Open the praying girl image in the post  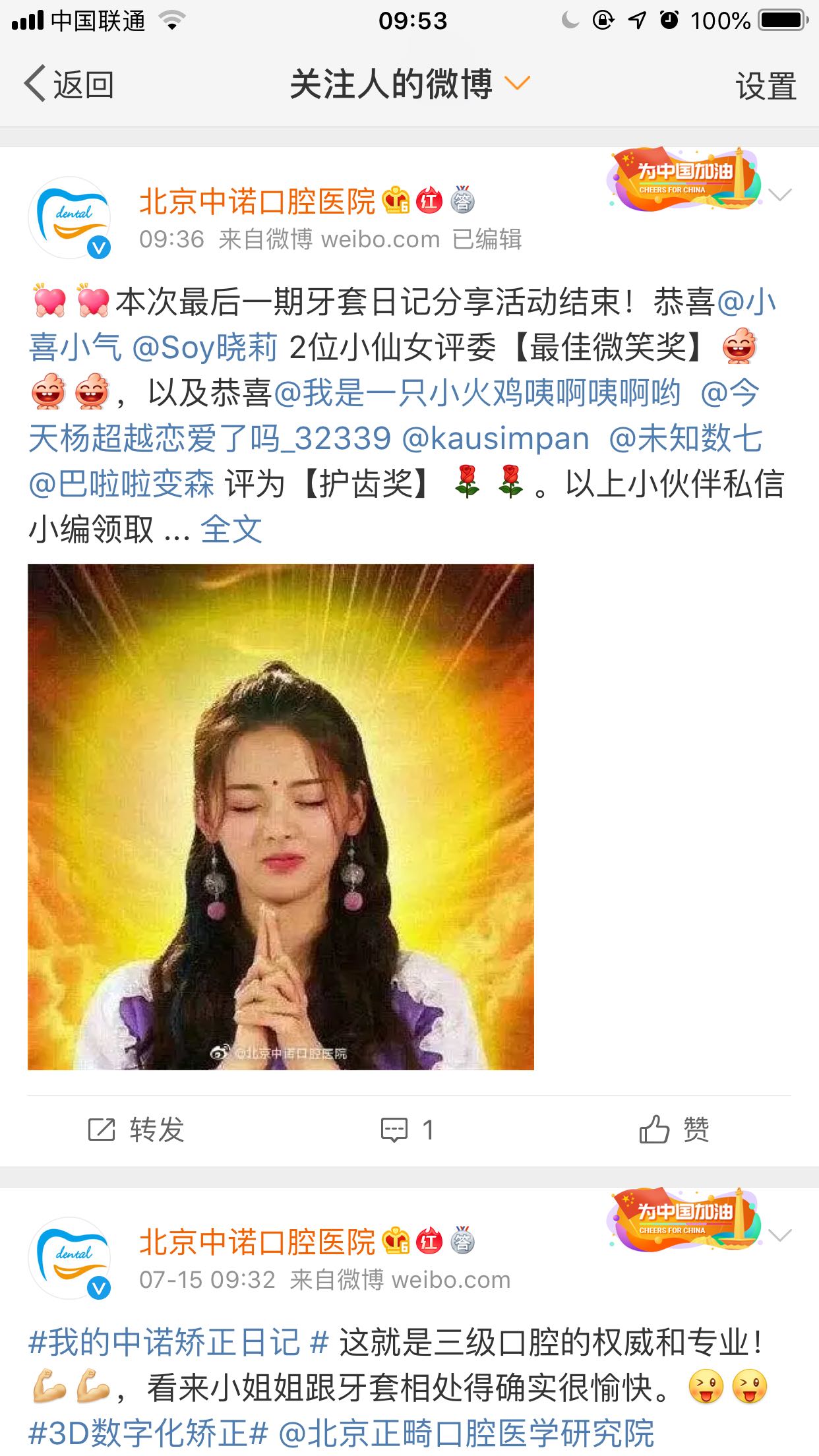point(280,816)
